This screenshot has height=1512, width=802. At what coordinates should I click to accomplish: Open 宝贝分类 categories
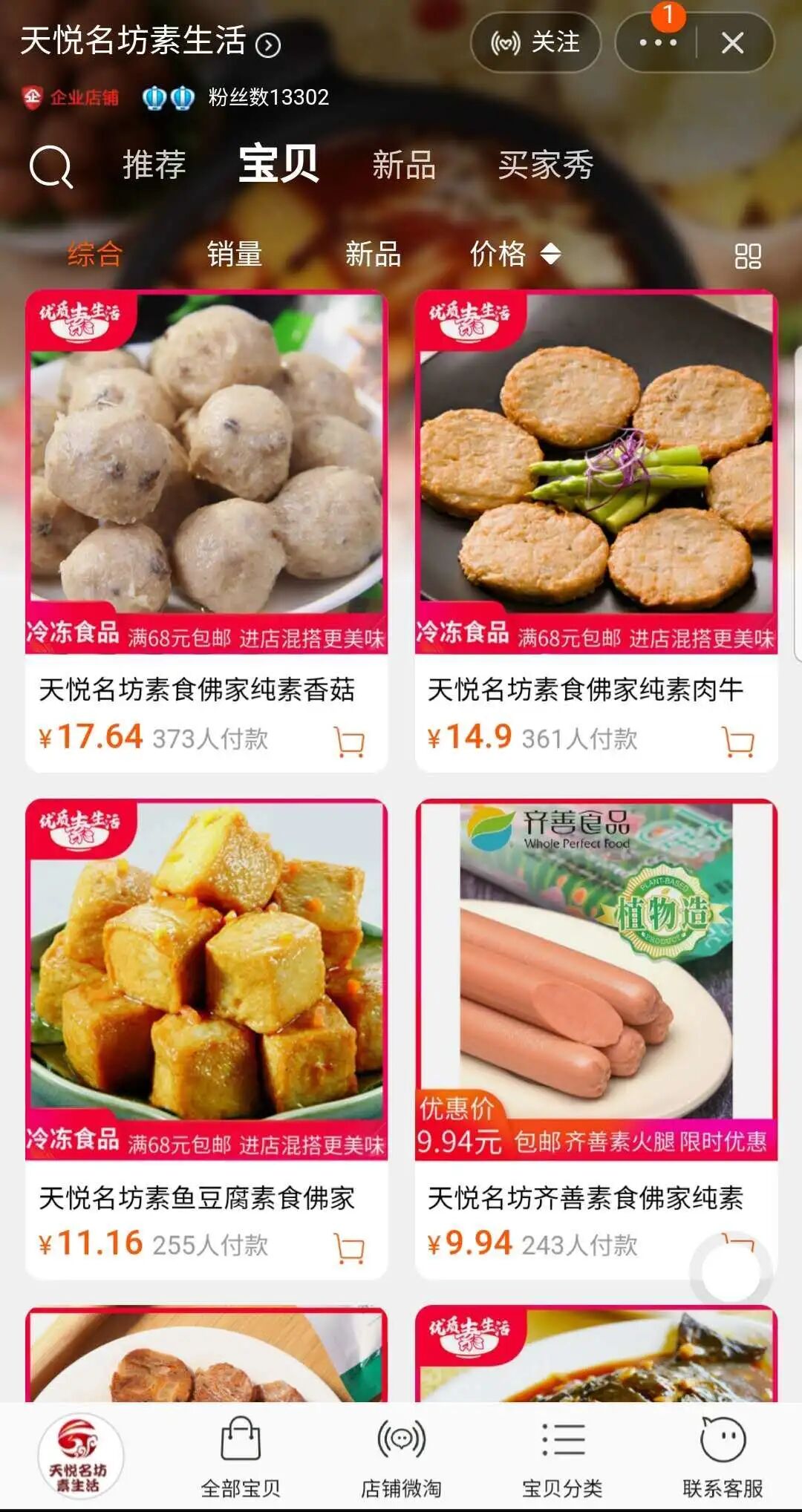point(562,1456)
